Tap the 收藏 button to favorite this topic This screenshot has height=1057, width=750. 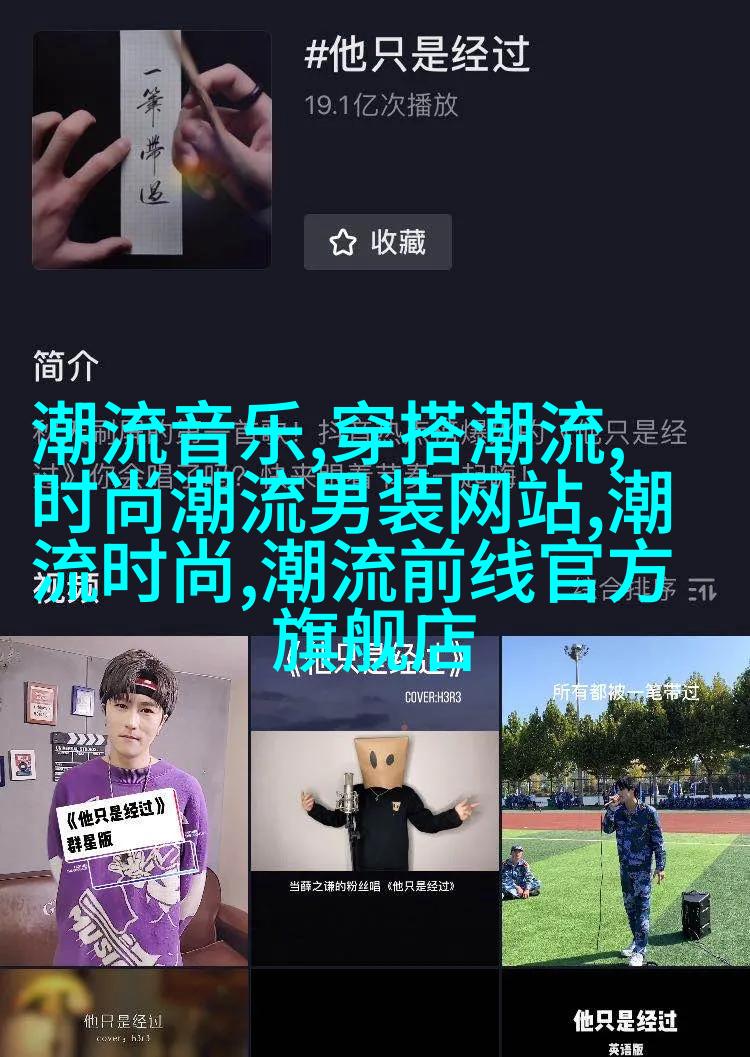point(377,242)
